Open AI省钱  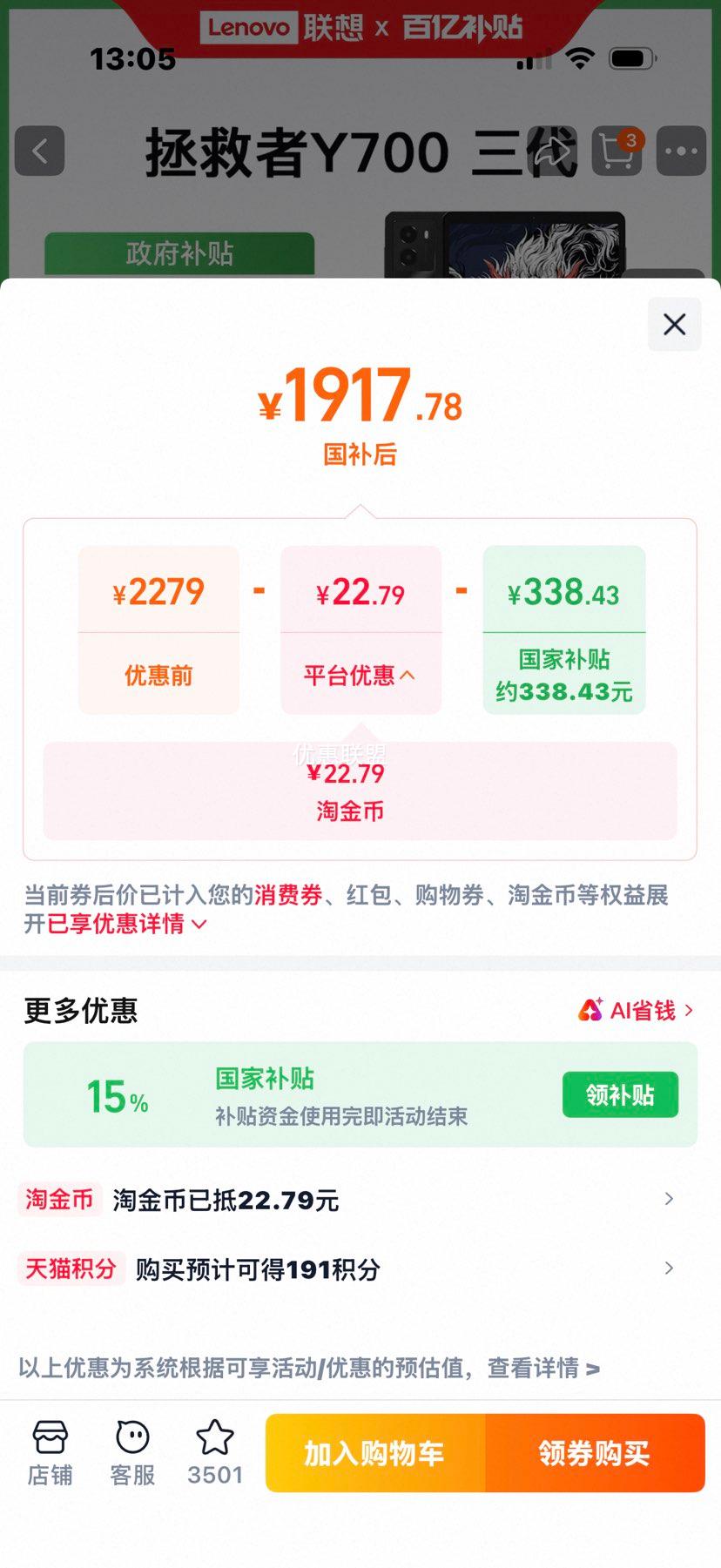point(637,1010)
